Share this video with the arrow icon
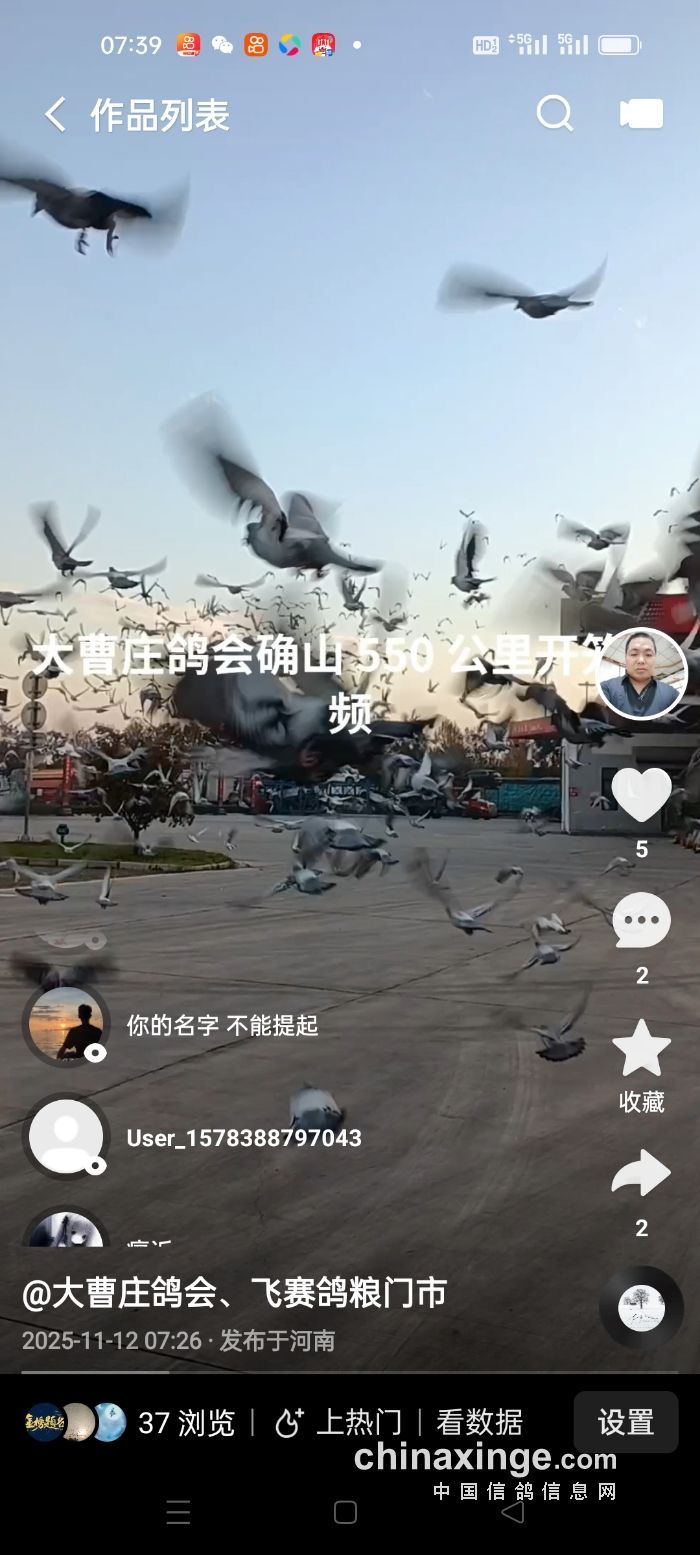This screenshot has width=700, height=1555. click(x=641, y=1174)
